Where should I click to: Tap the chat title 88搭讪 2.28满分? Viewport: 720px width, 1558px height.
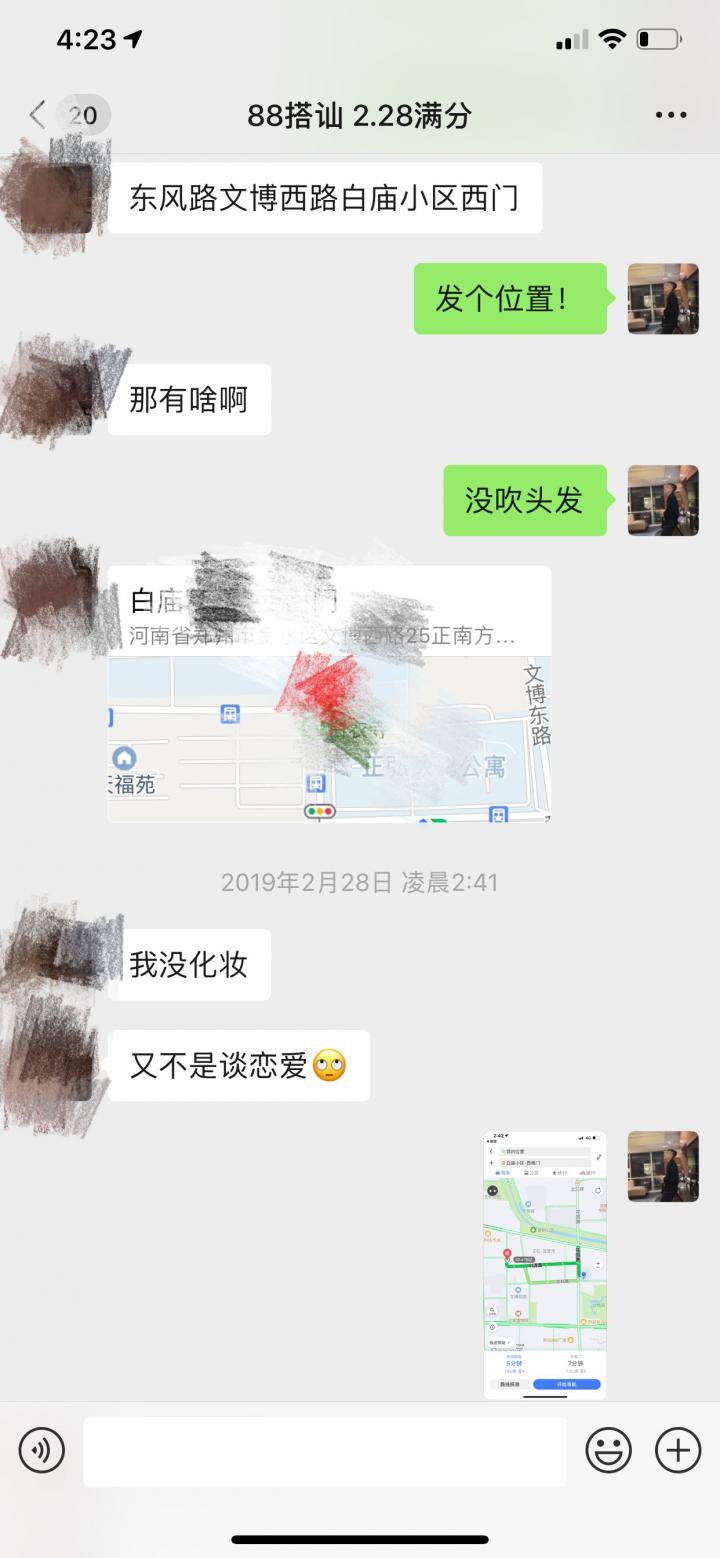pyautogui.click(x=360, y=115)
